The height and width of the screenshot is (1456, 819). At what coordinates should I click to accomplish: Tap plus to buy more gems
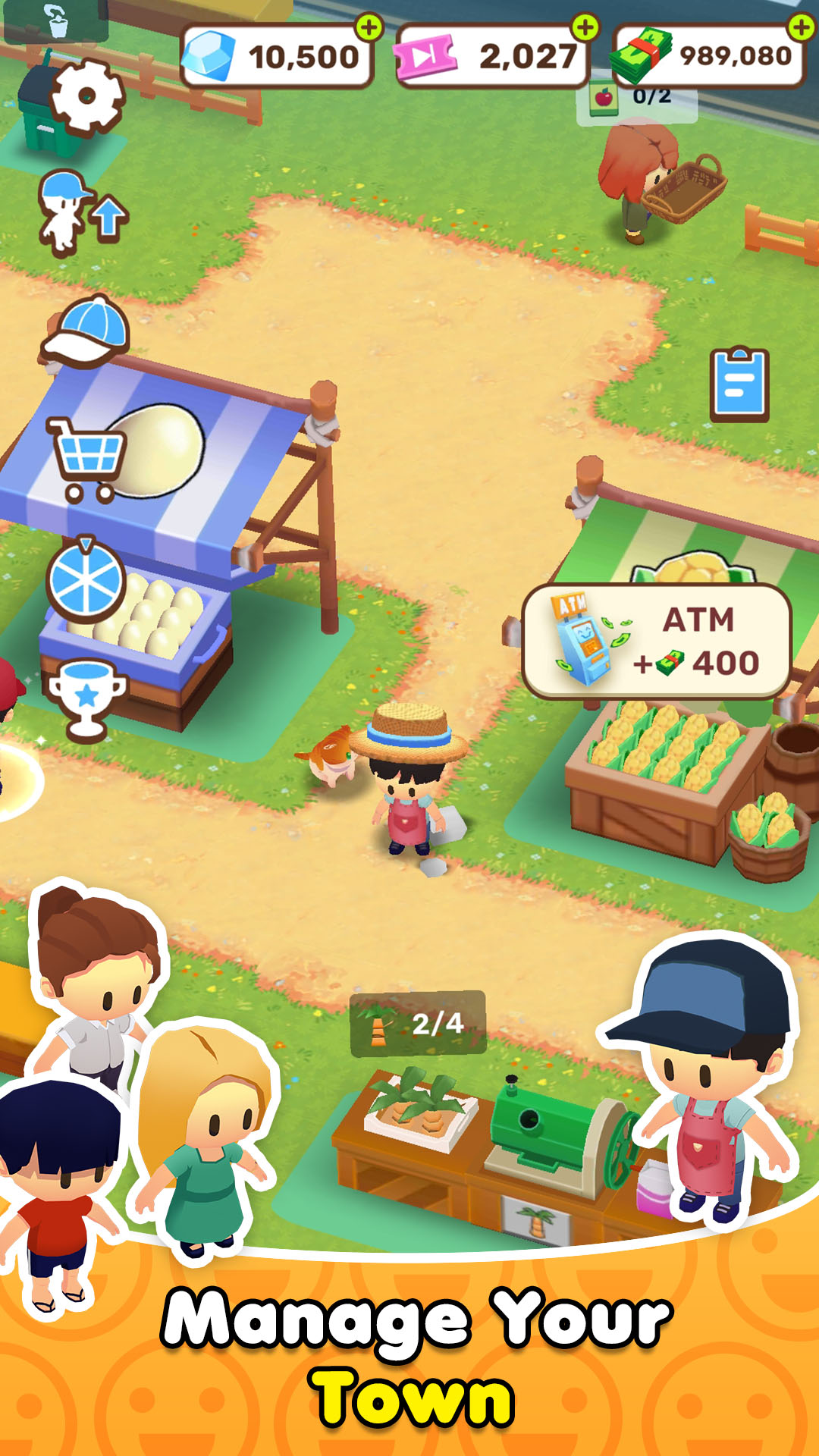click(x=369, y=30)
